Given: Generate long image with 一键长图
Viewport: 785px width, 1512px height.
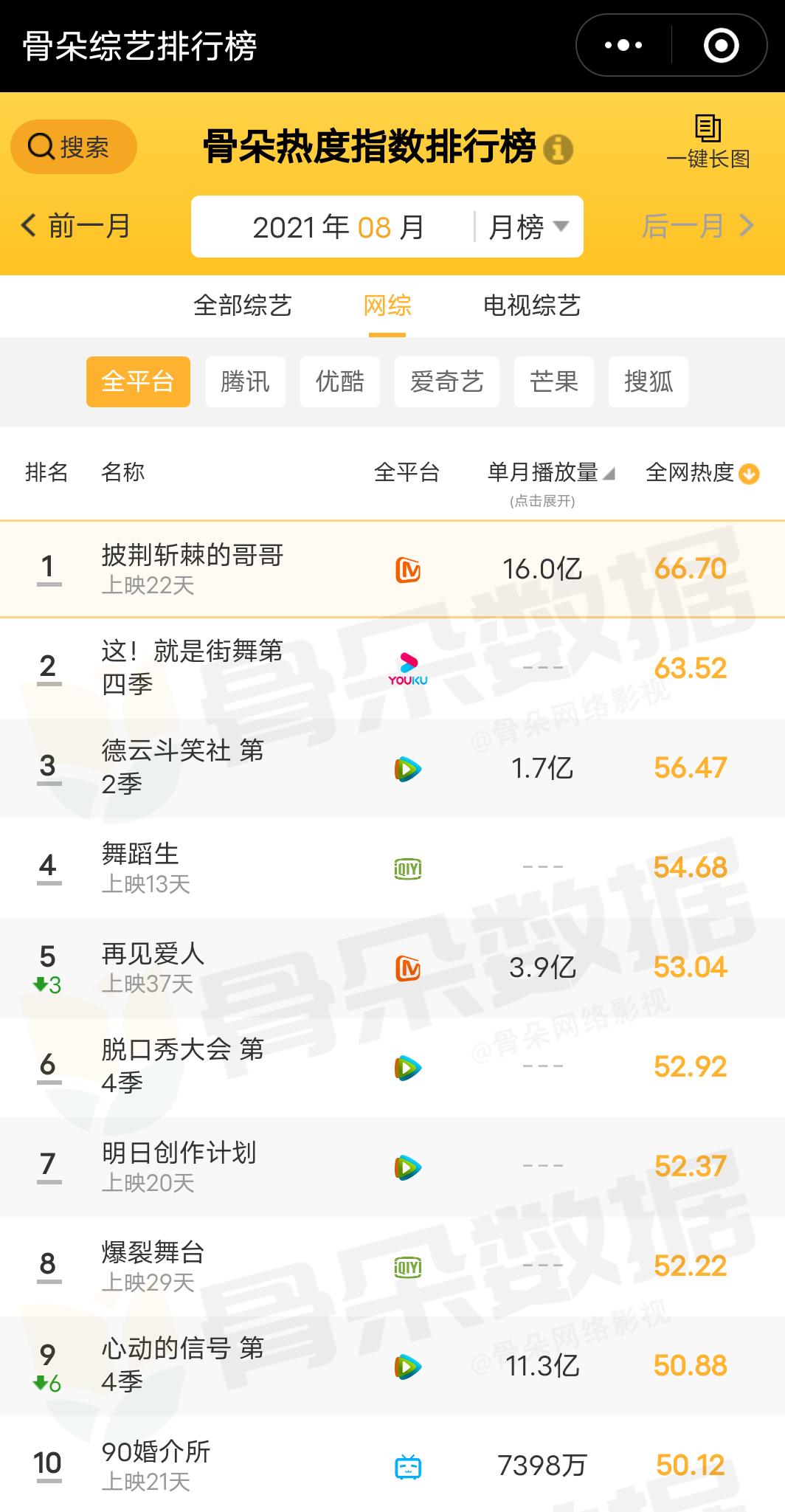Looking at the screenshot, I should point(708,142).
